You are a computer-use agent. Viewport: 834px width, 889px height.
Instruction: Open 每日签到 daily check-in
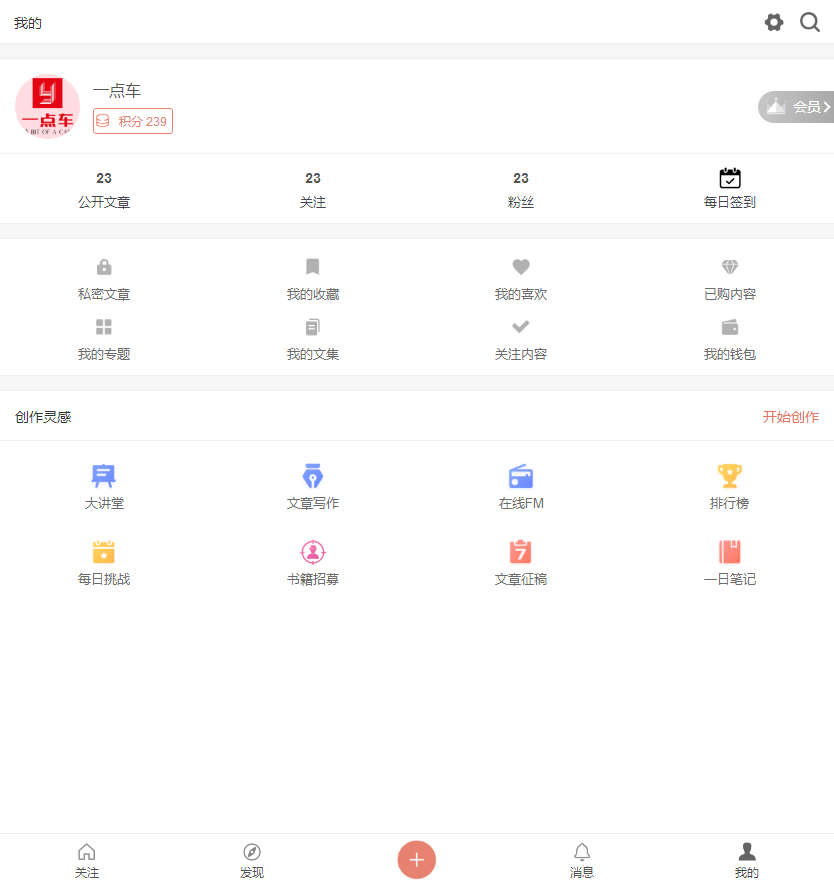(729, 188)
